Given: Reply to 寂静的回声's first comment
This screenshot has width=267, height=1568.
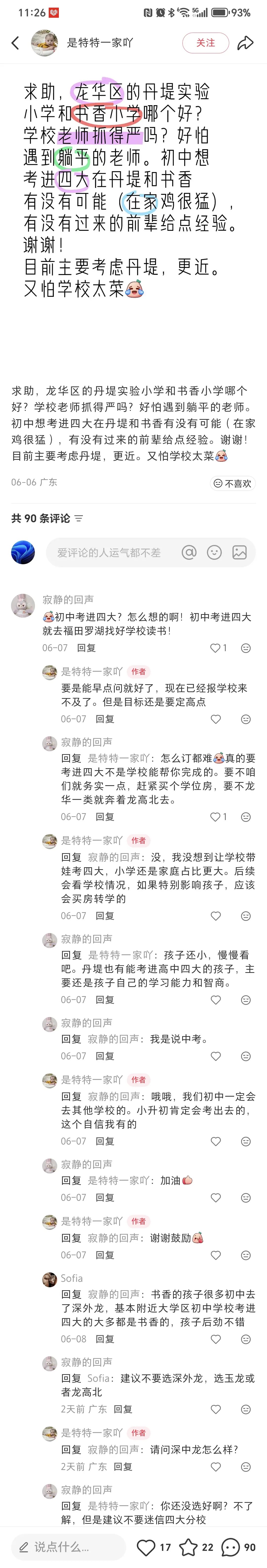Looking at the screenshot, I should pos(86,648).
